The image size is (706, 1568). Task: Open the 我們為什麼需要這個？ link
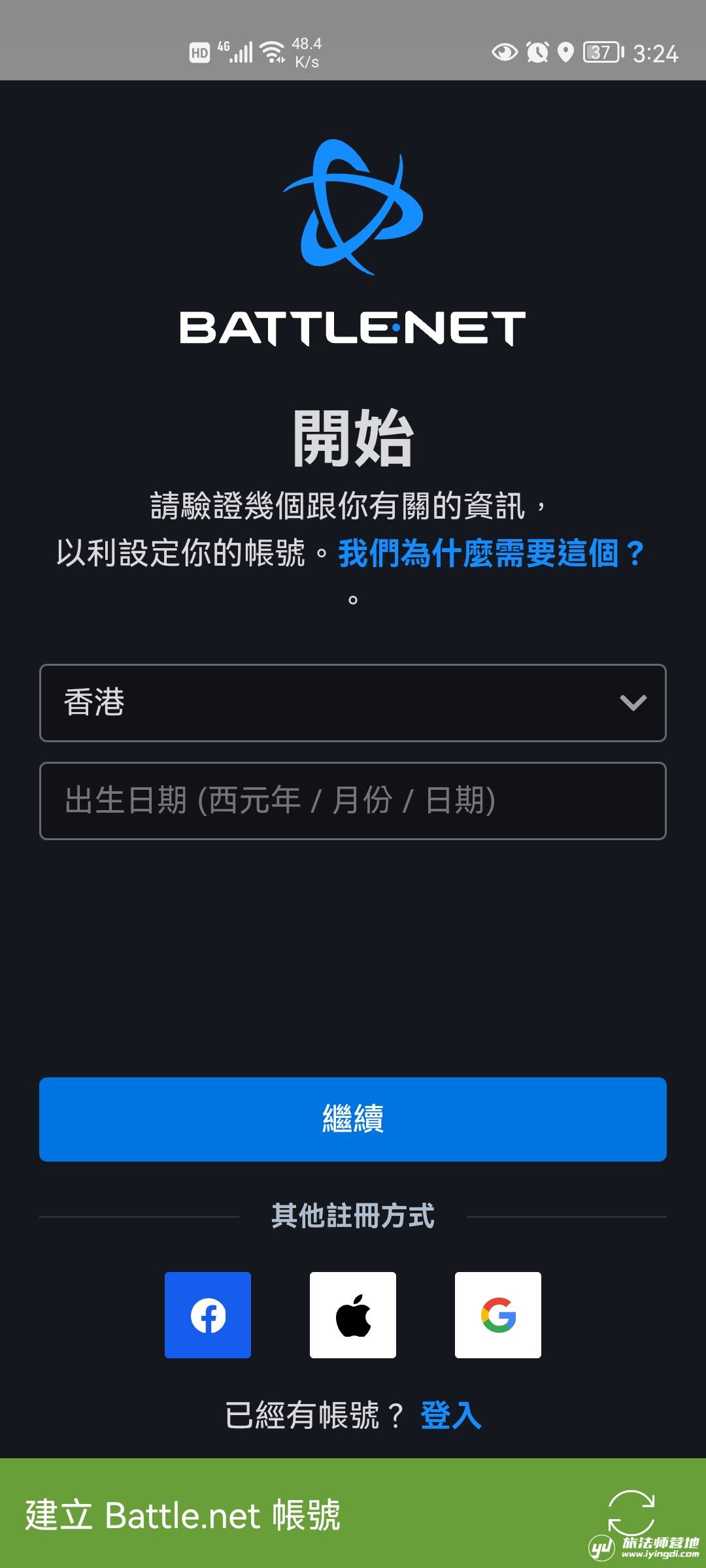click(x=492, y=554)
